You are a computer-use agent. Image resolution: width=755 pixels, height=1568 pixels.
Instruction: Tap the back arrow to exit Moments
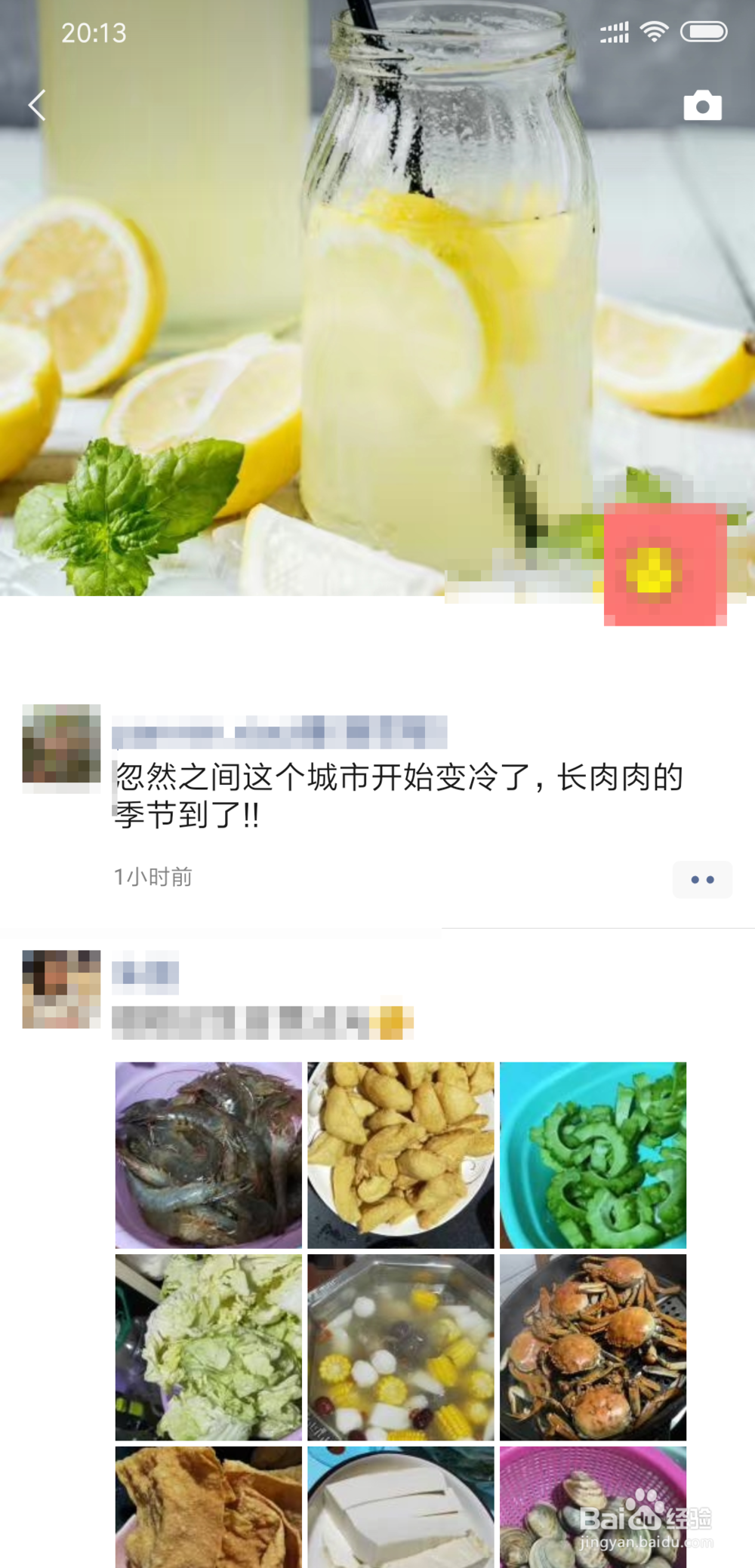36,106
